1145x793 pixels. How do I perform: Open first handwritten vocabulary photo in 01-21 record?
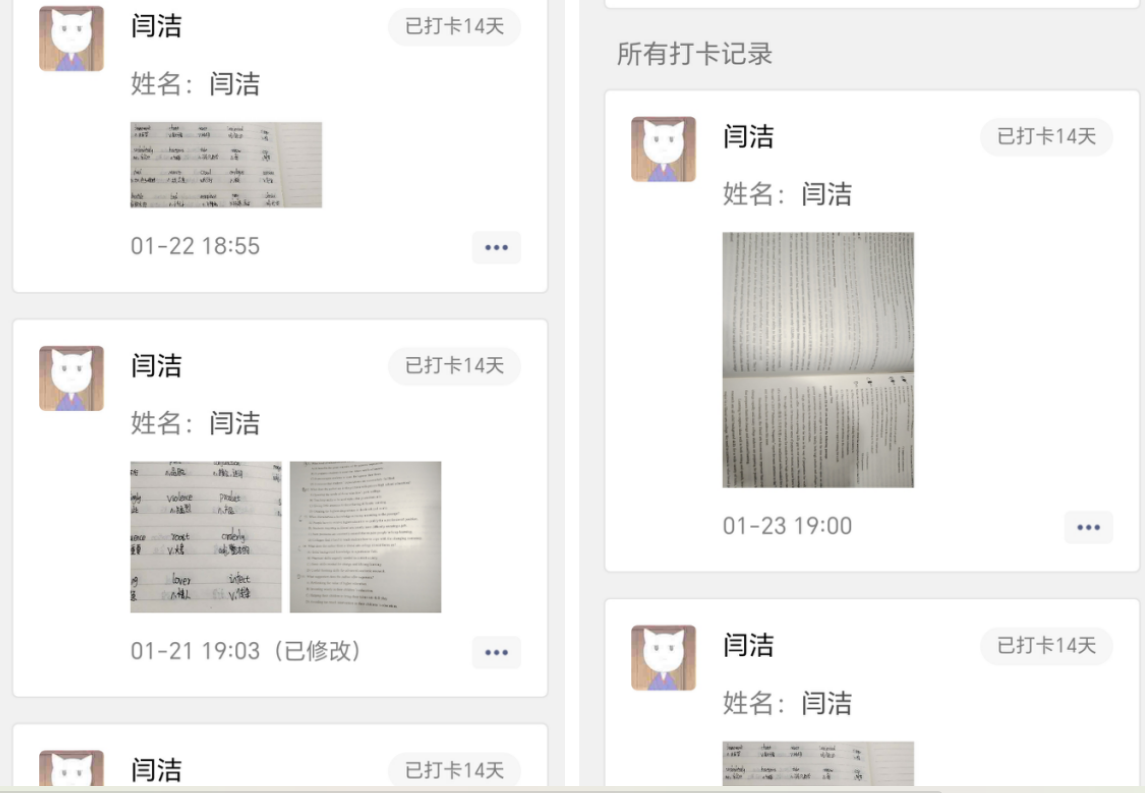(206, 537)
